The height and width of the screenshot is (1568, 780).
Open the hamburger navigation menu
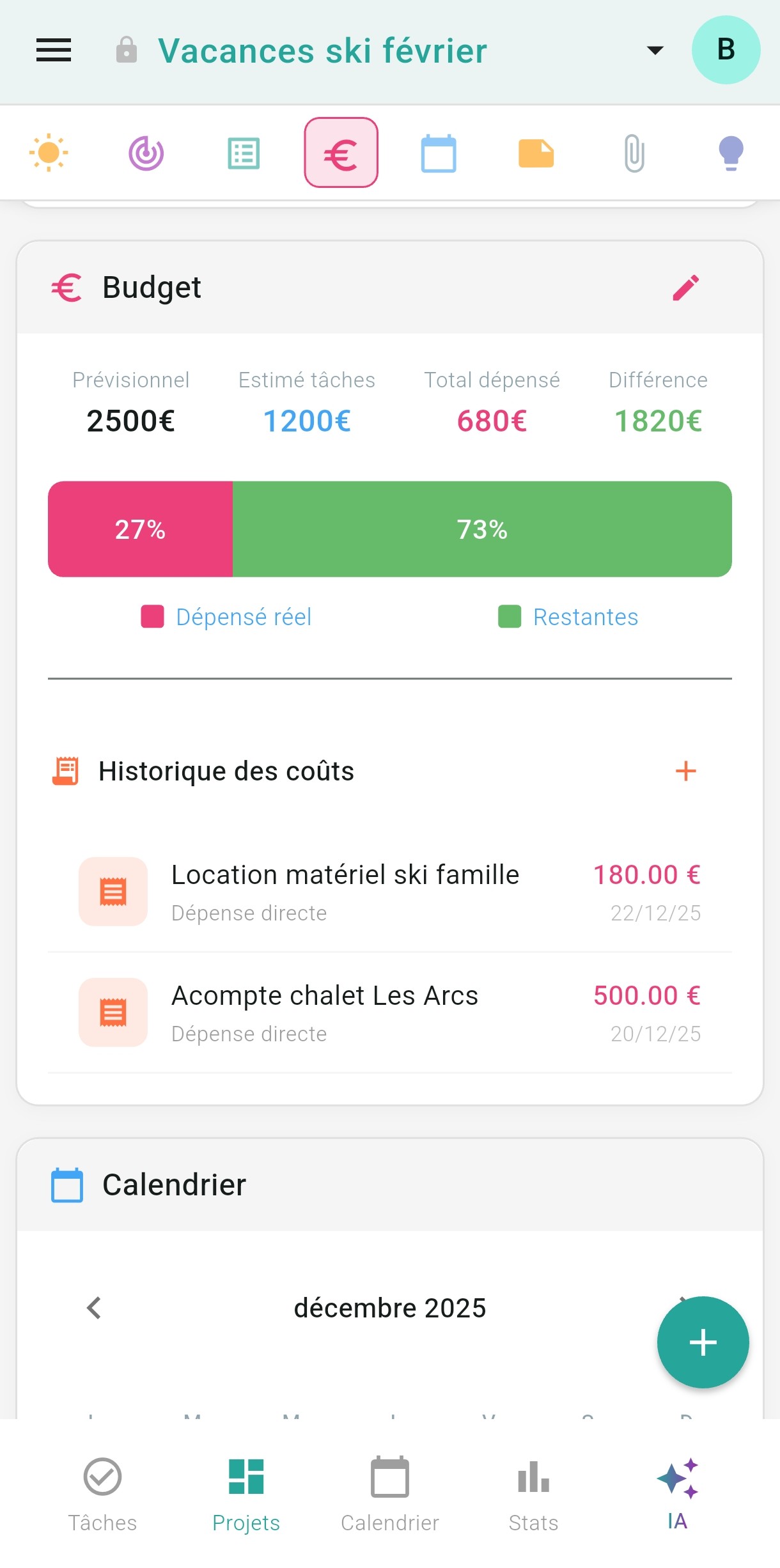click(x=54, y=50)
